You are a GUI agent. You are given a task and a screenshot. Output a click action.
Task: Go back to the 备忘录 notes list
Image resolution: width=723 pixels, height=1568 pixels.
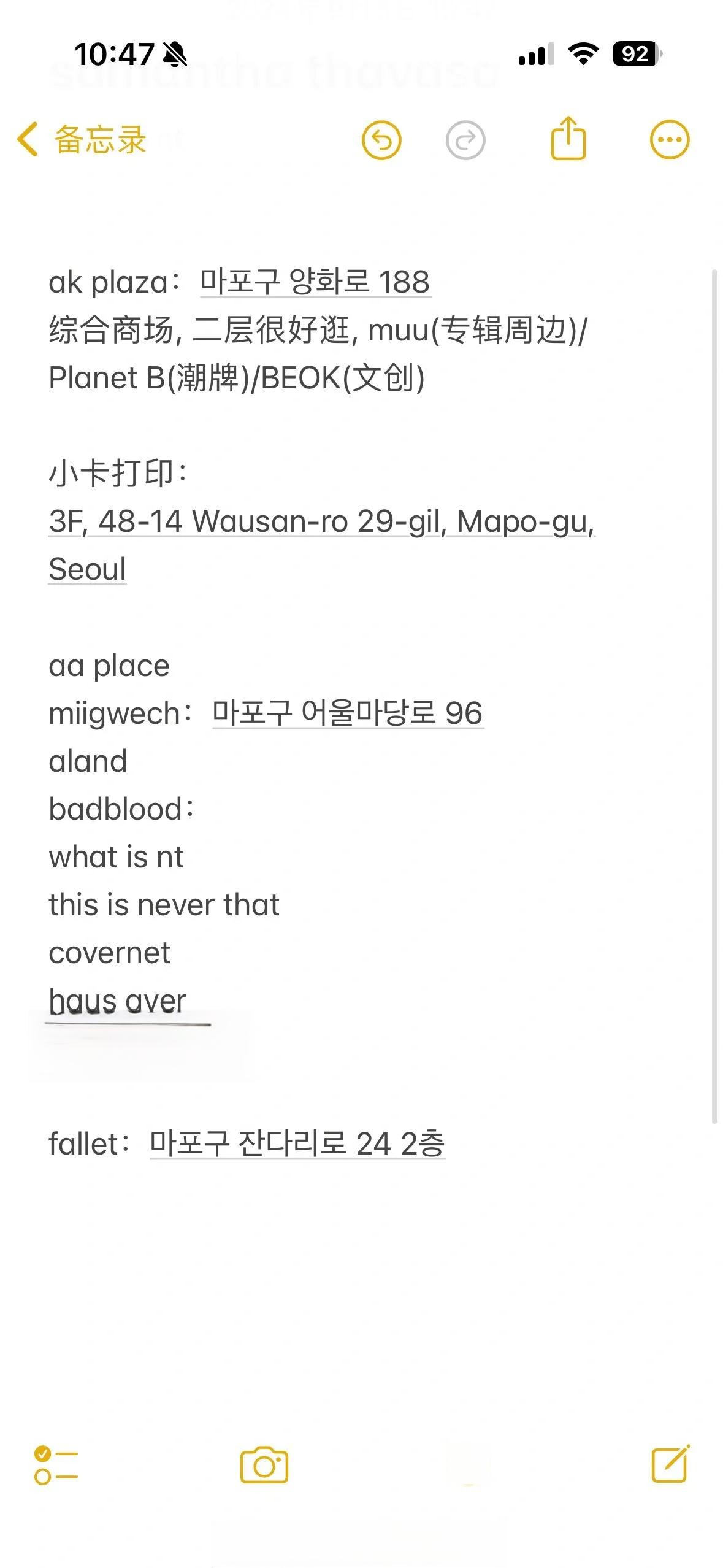(x=82, y=140)
